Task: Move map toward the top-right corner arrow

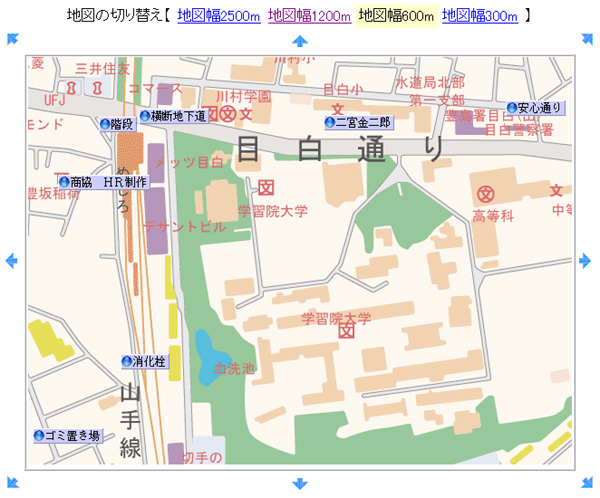Action: pyautogui.click(x=587, y=39)
